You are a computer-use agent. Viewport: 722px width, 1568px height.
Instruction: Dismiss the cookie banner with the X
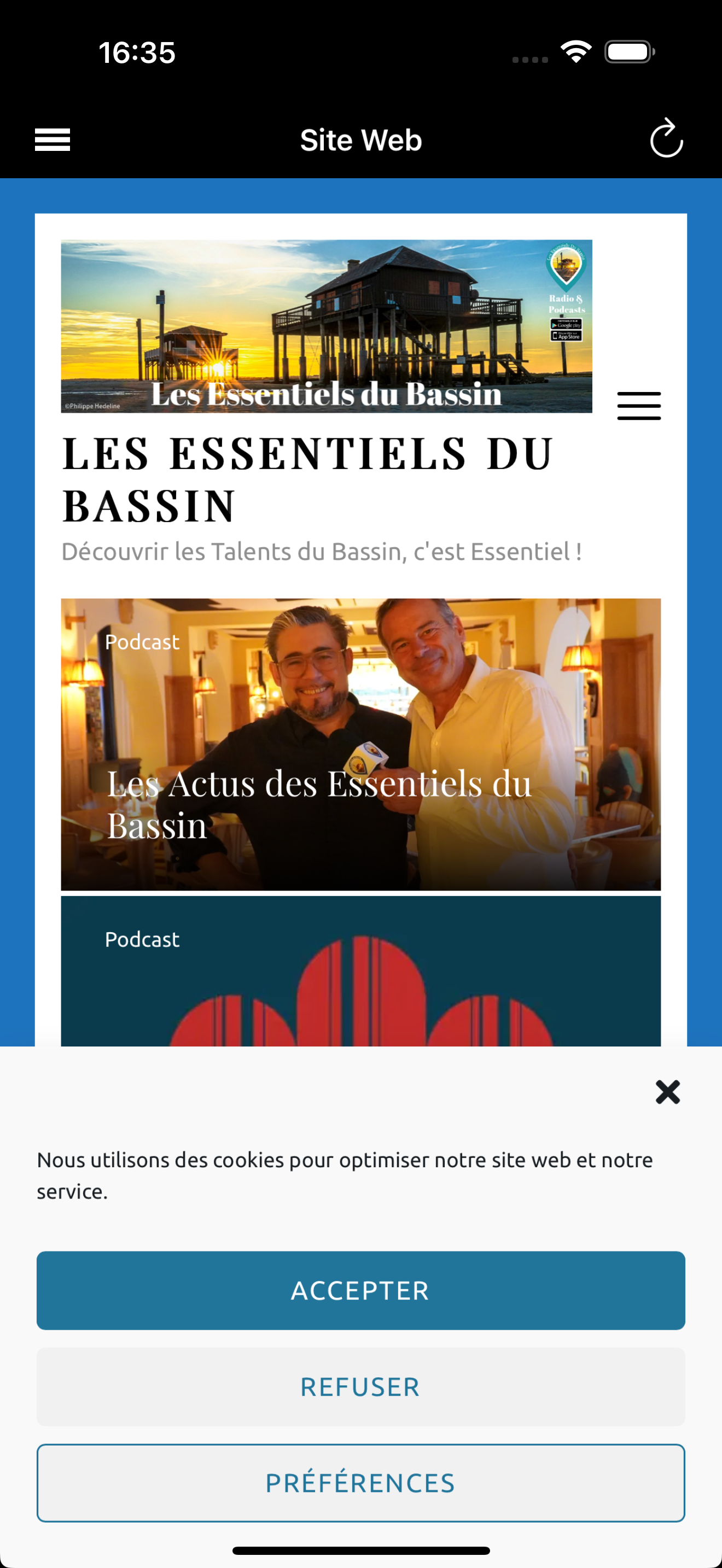[667, 1092]
